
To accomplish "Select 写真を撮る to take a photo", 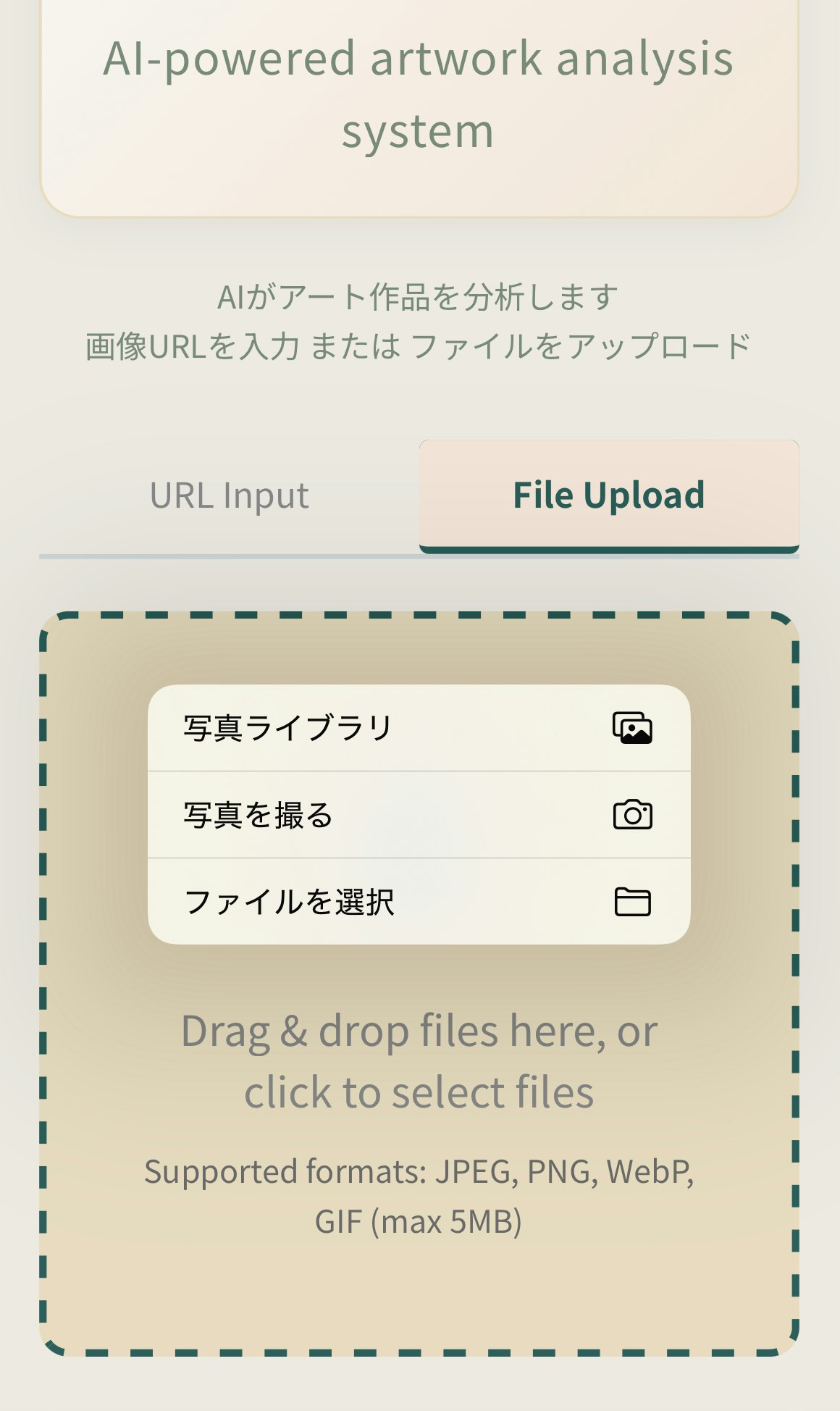I will [x=419, y=815].
